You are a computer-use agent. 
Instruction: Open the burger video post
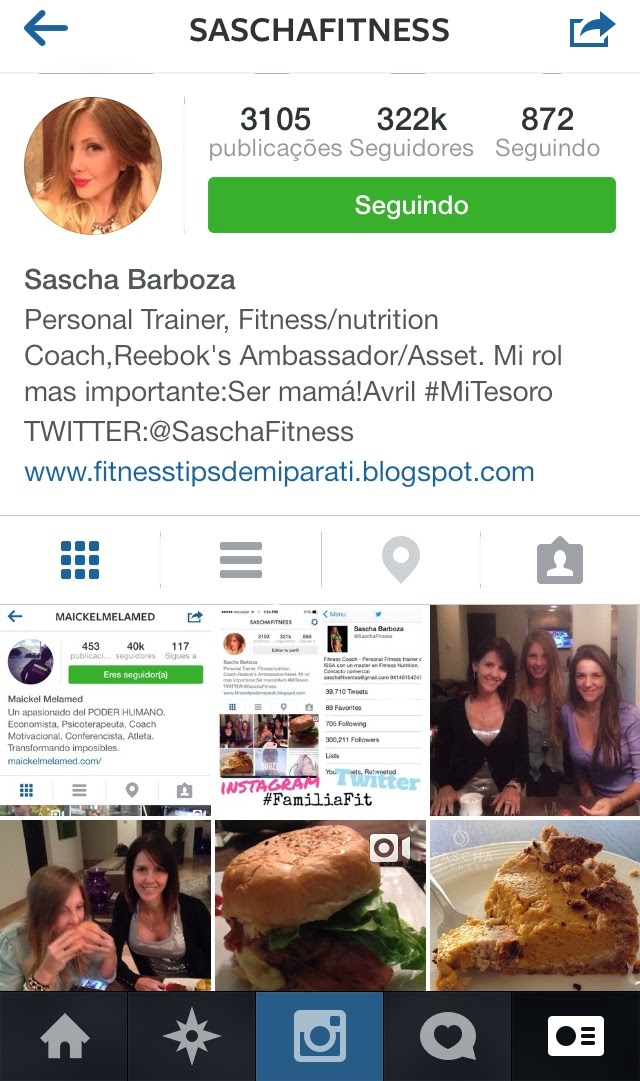[320, 905]
